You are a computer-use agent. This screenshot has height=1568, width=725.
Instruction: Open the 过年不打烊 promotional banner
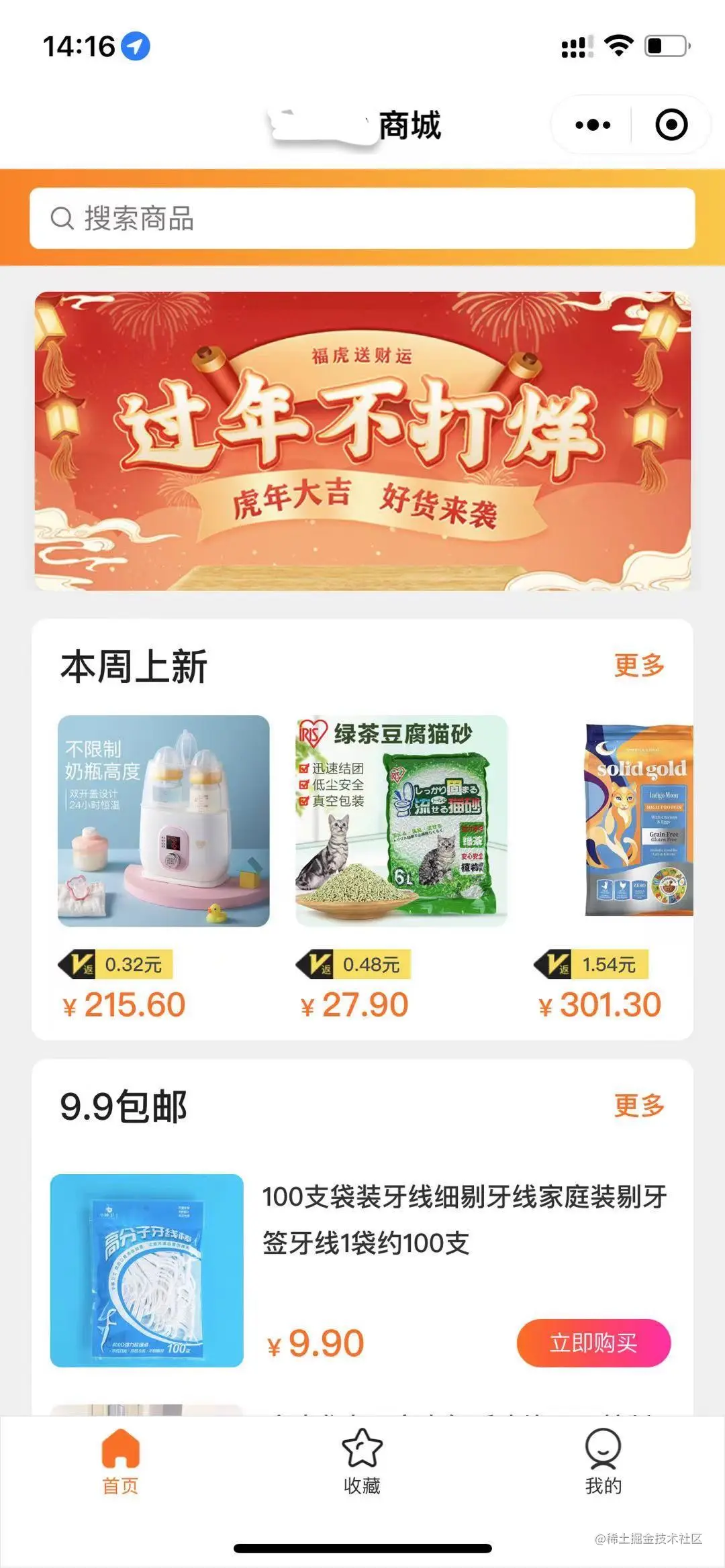pyautogui.click(x=362, y=441)
